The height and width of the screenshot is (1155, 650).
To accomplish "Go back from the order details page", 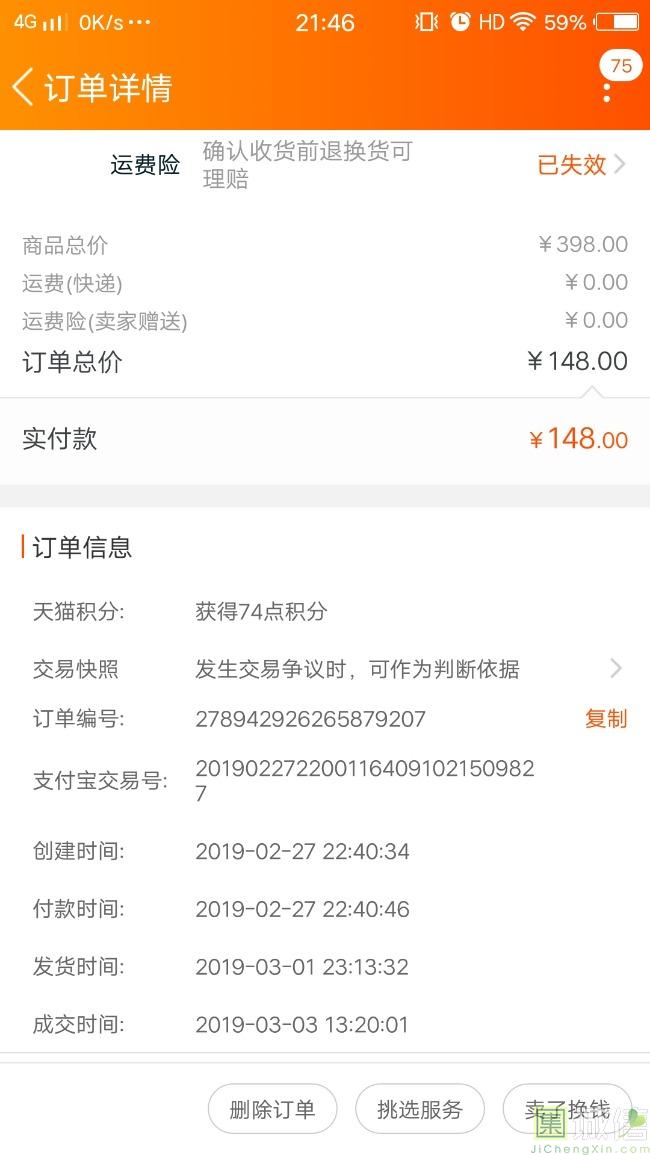I will pos(24,87).
